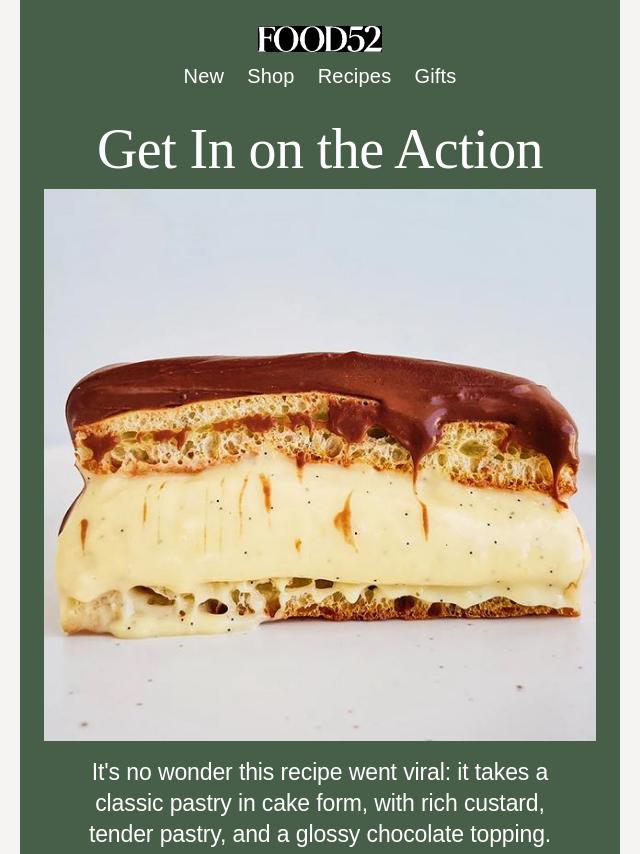Visit the Gifts section
Viewport: 640px width, 854px height.
pos(435,77)
